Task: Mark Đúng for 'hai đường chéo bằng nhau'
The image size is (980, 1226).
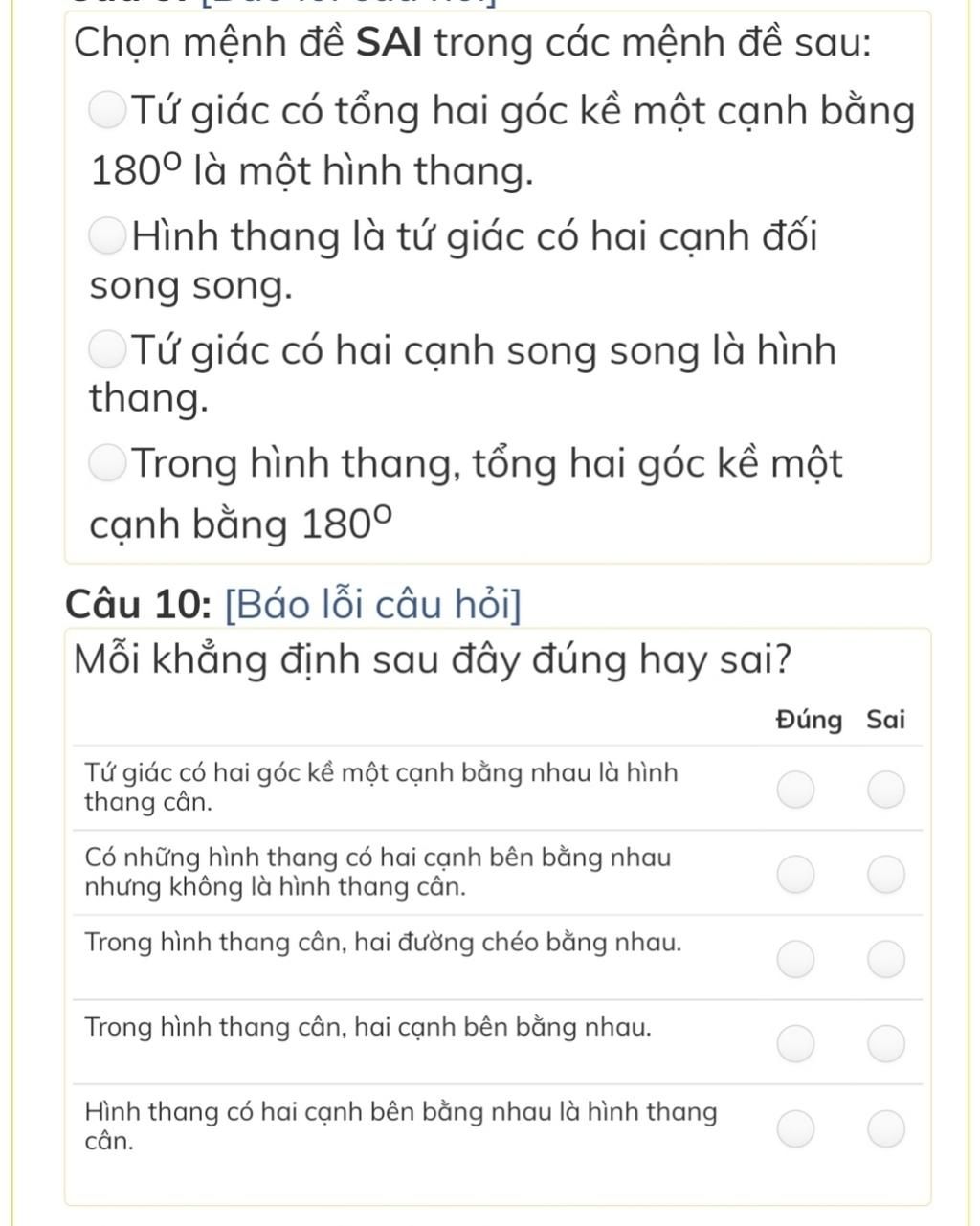Action: (x=795, y=959)
